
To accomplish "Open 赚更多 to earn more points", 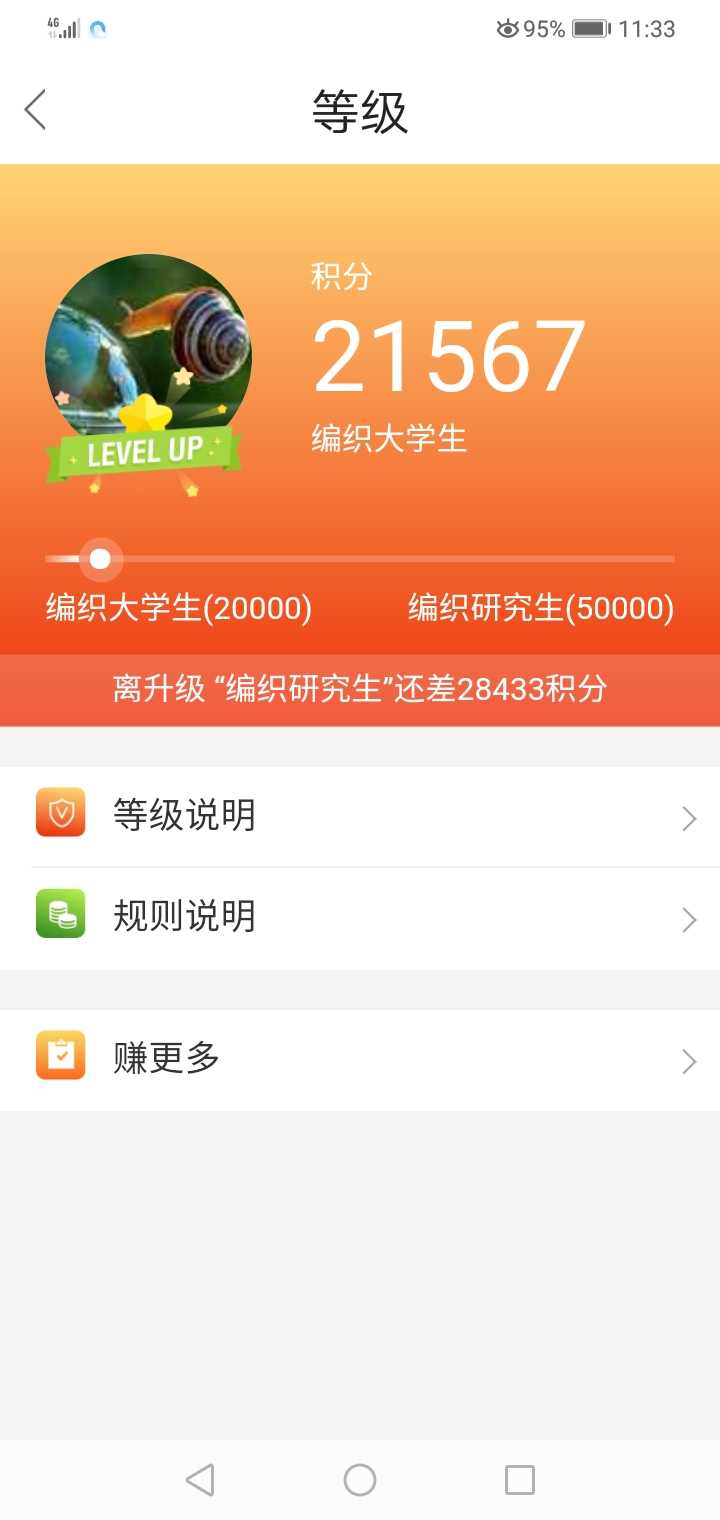I will click(x=360, y=1059).
